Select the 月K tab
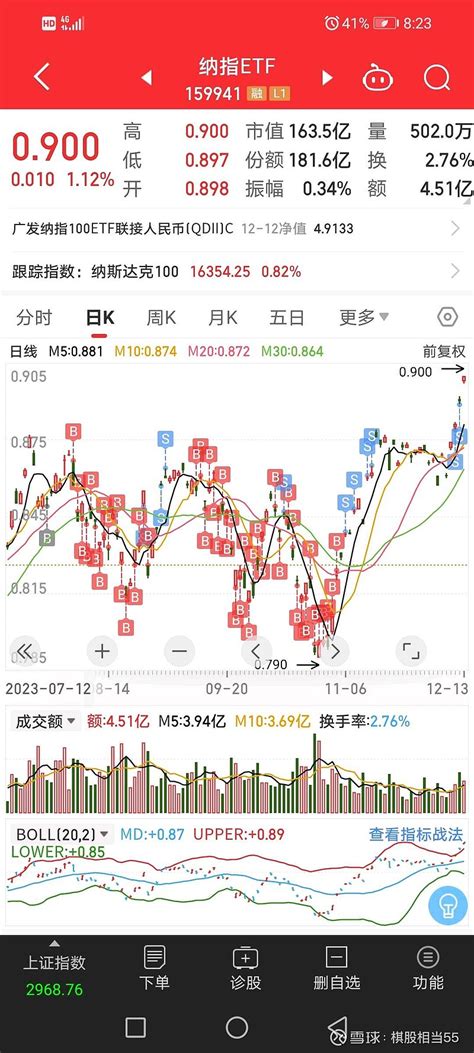The image size is (474, 1053). pos(222,318)
